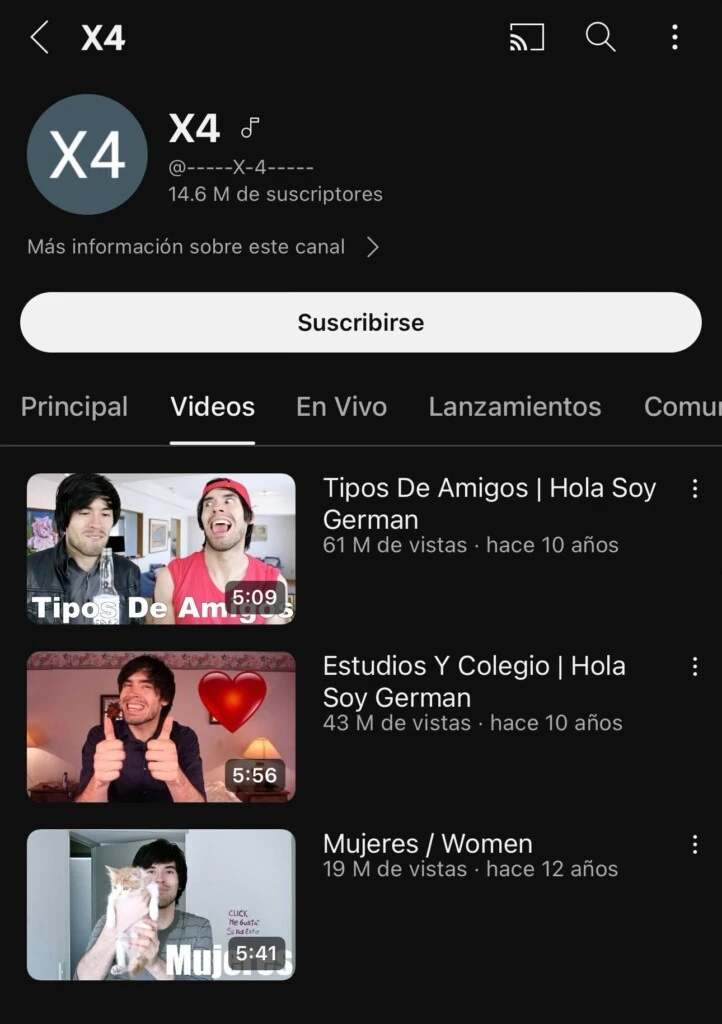Viewport: 722px width, 1024px height.
Task: Open the cast to device option
Action: tap(527, 38)
